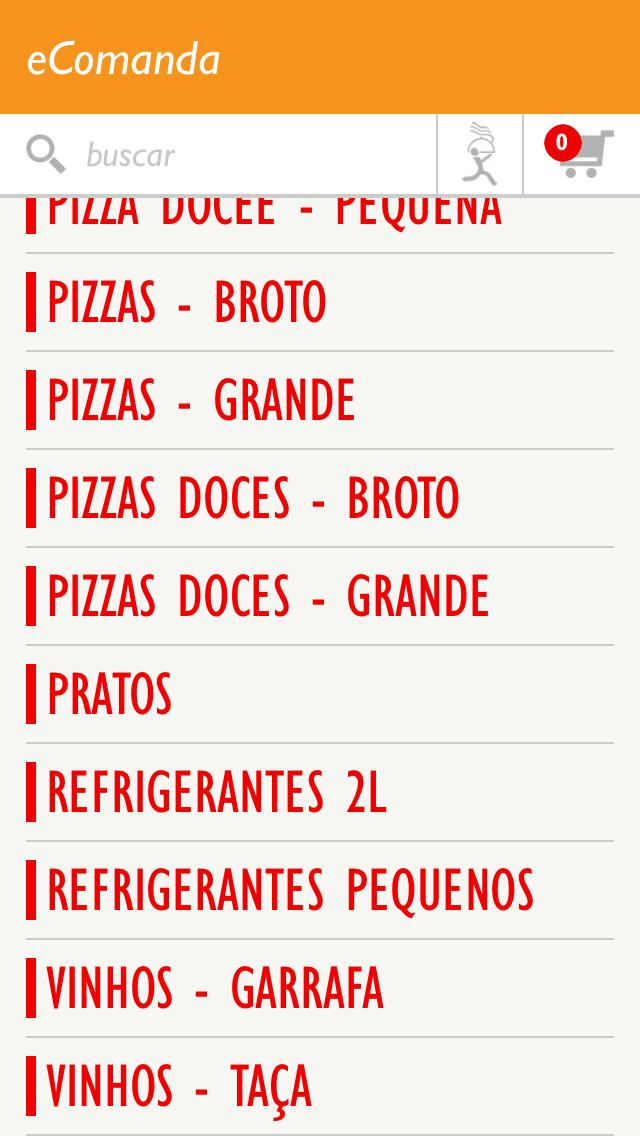Viewport: 640px width, 1136px height.
Task: View REFRIGERANTES 2L category
Action: coord(320,792)
